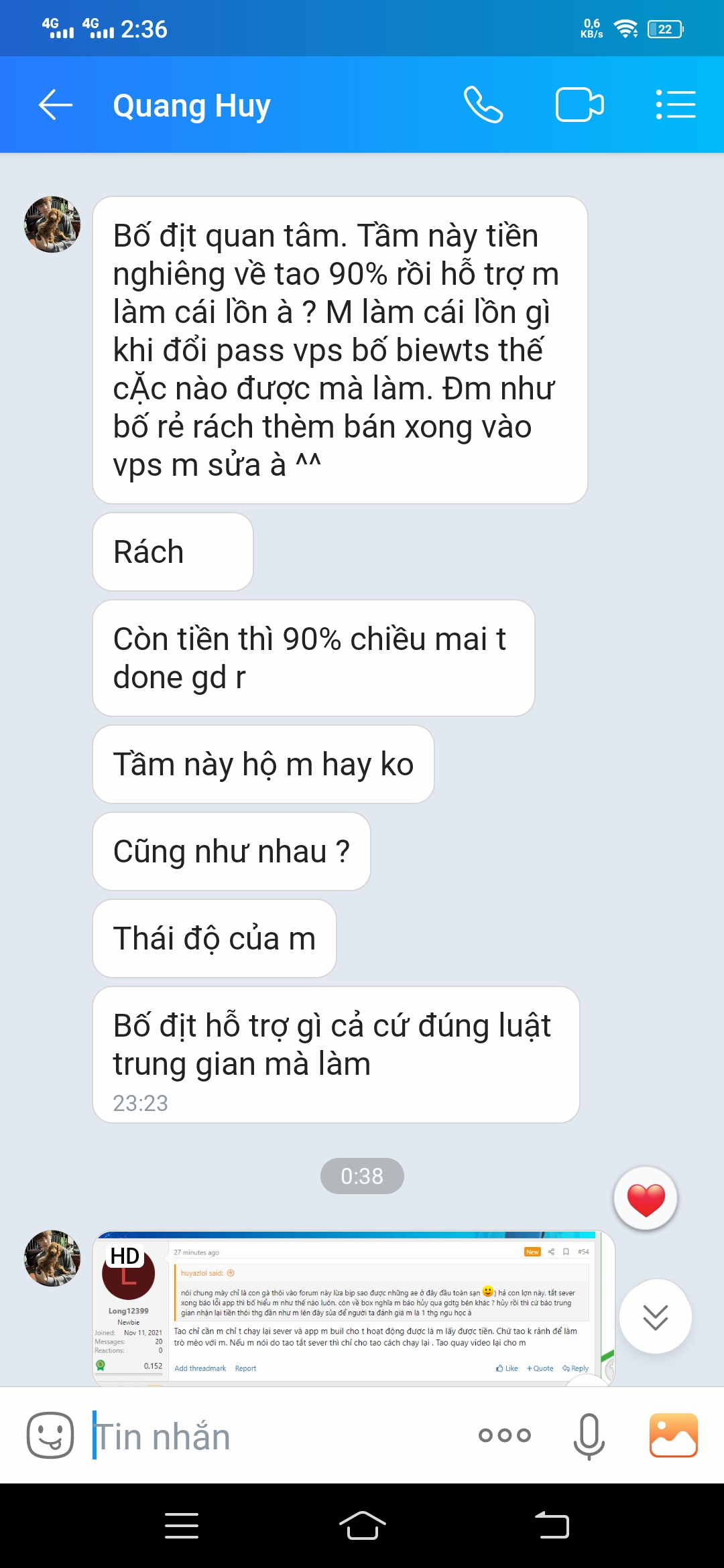Open Quang Huy's avatar beside first message

[x=52, y=224]
